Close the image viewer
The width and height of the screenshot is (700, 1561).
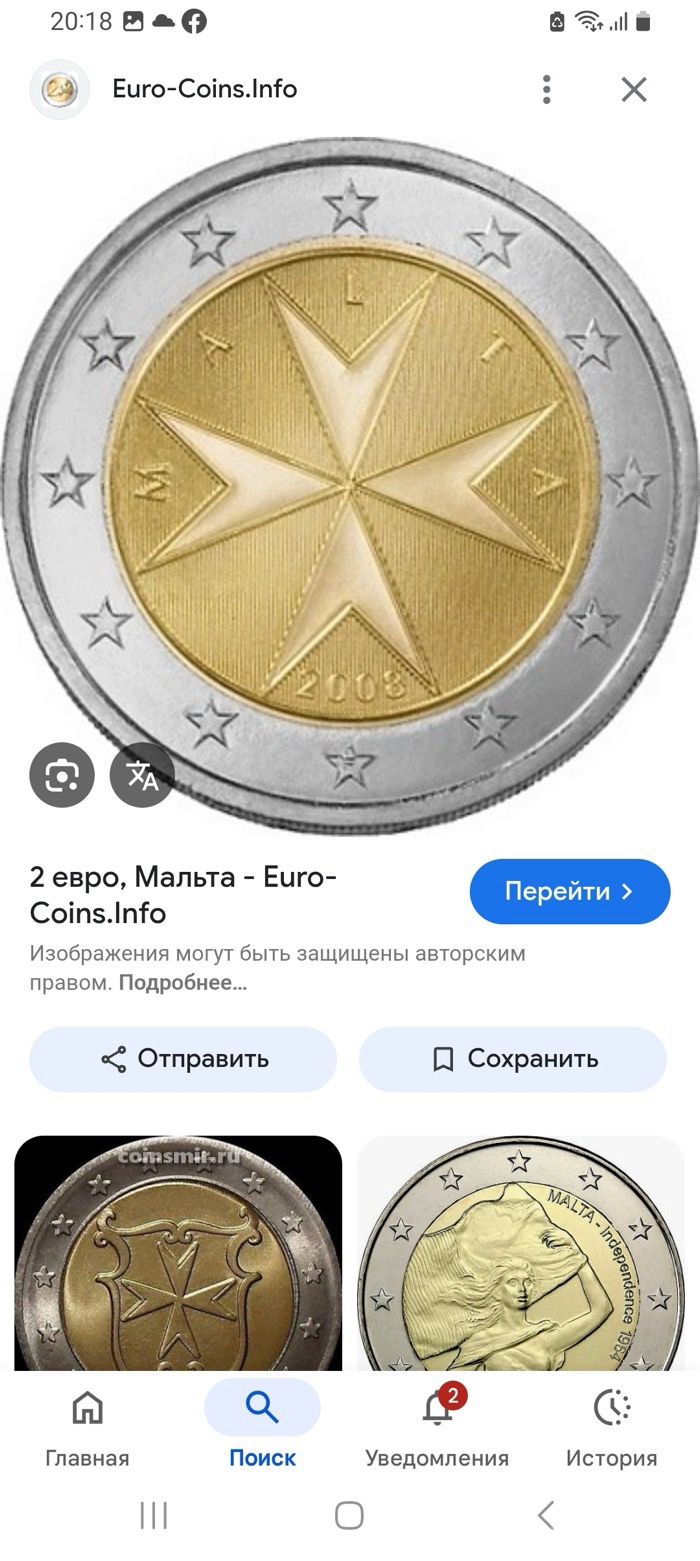coord(634,89)
